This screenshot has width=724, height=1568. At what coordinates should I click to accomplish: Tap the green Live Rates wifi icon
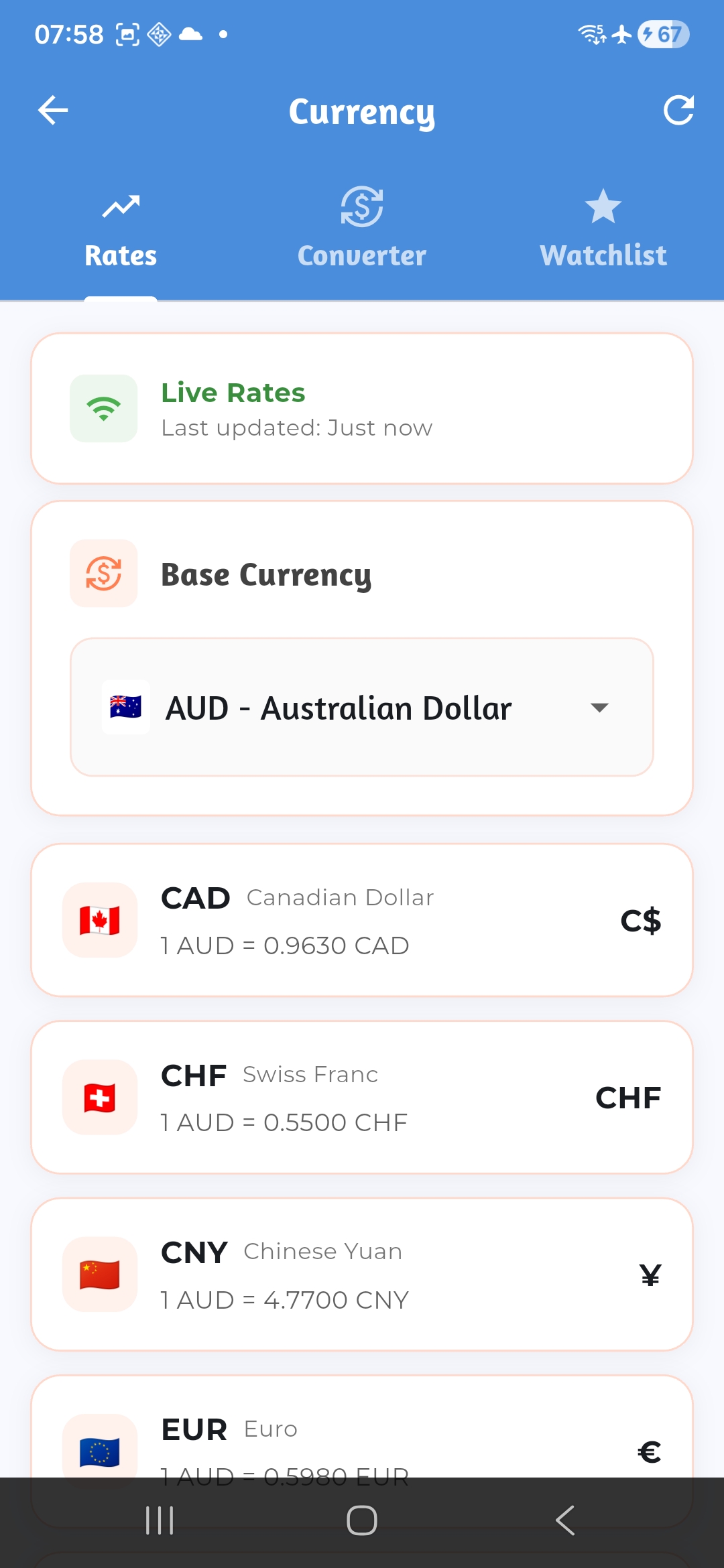pos(103,409)
